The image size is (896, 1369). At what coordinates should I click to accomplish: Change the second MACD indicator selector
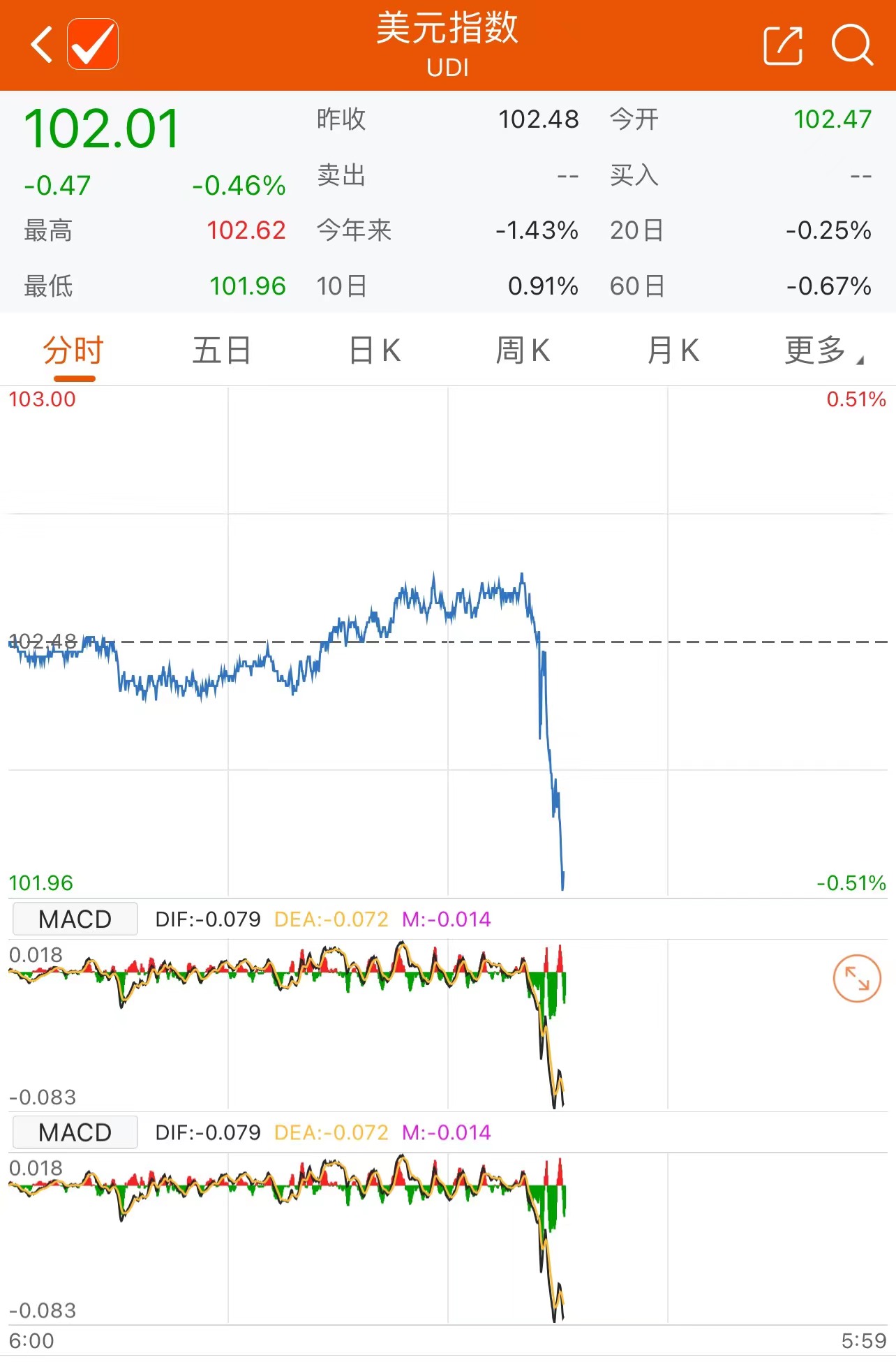pos(75,1132)
